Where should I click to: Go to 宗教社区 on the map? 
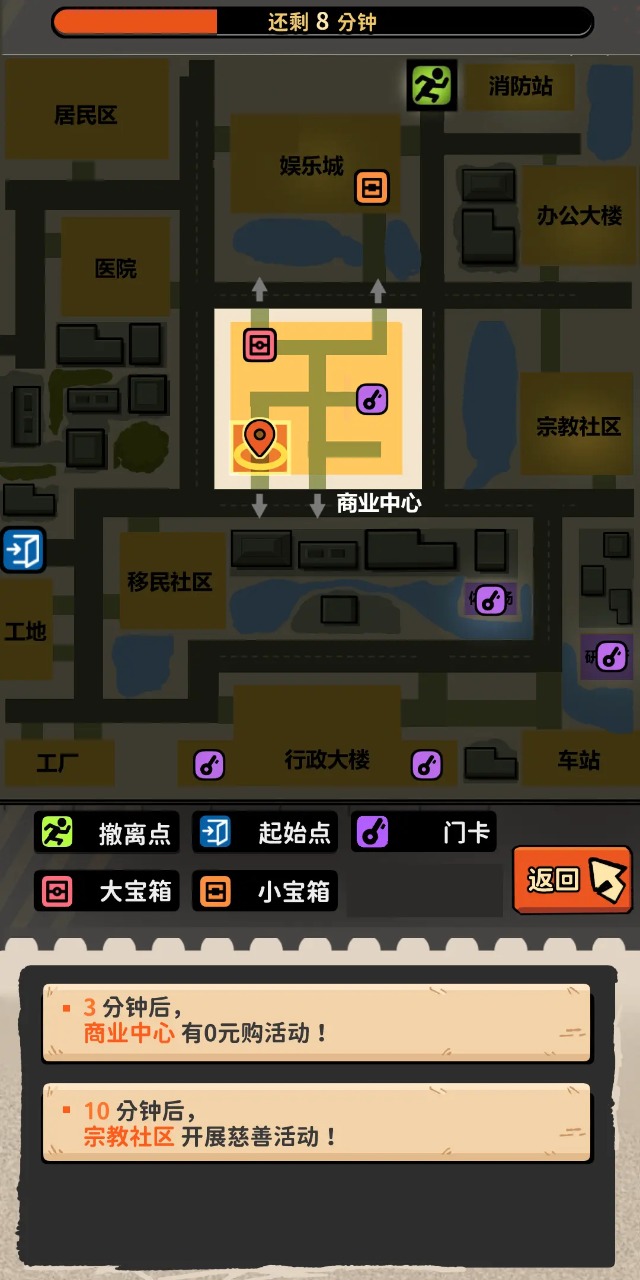point(578,426)
